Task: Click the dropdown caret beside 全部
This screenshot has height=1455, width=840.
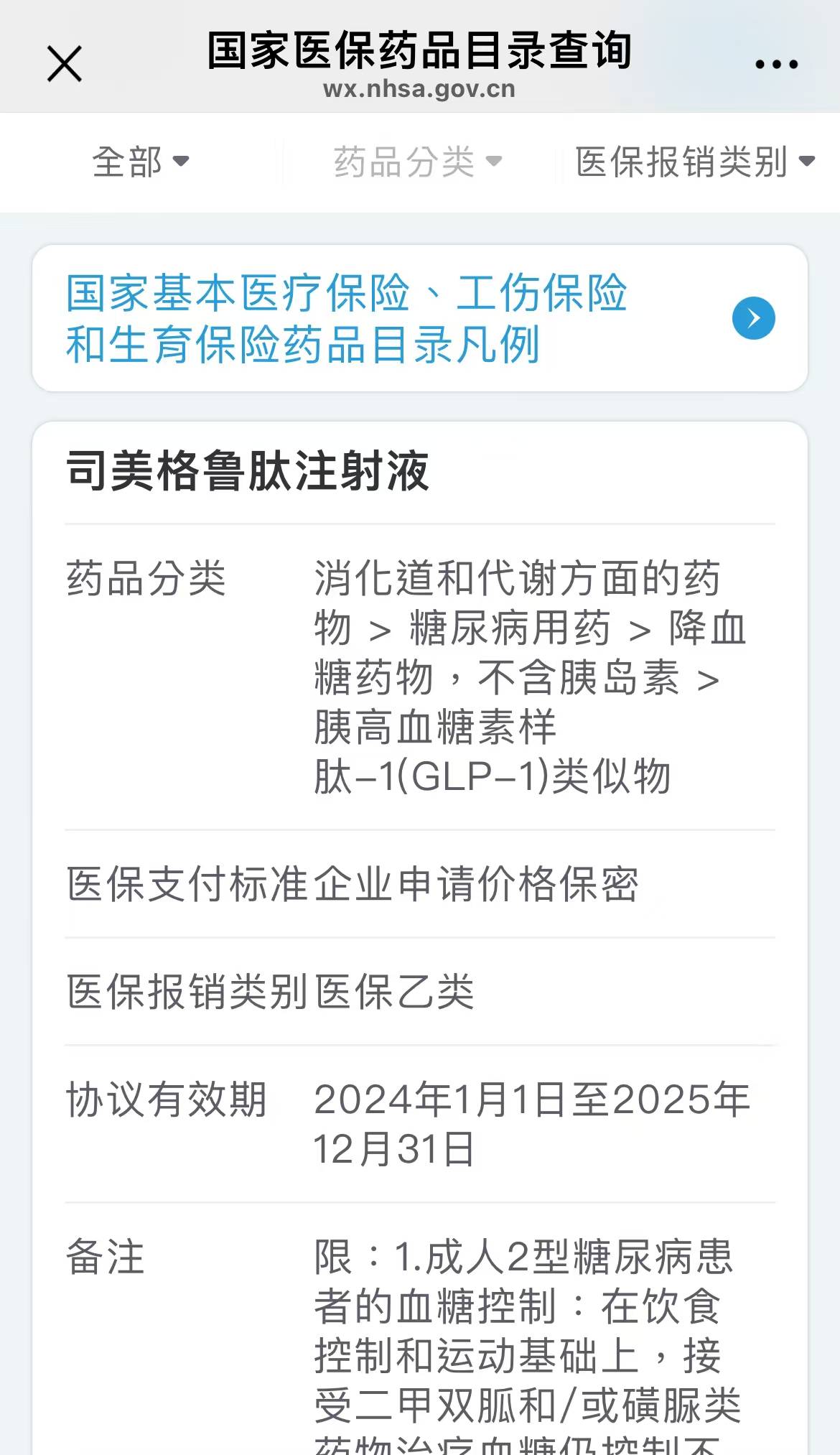Action: 182,163
